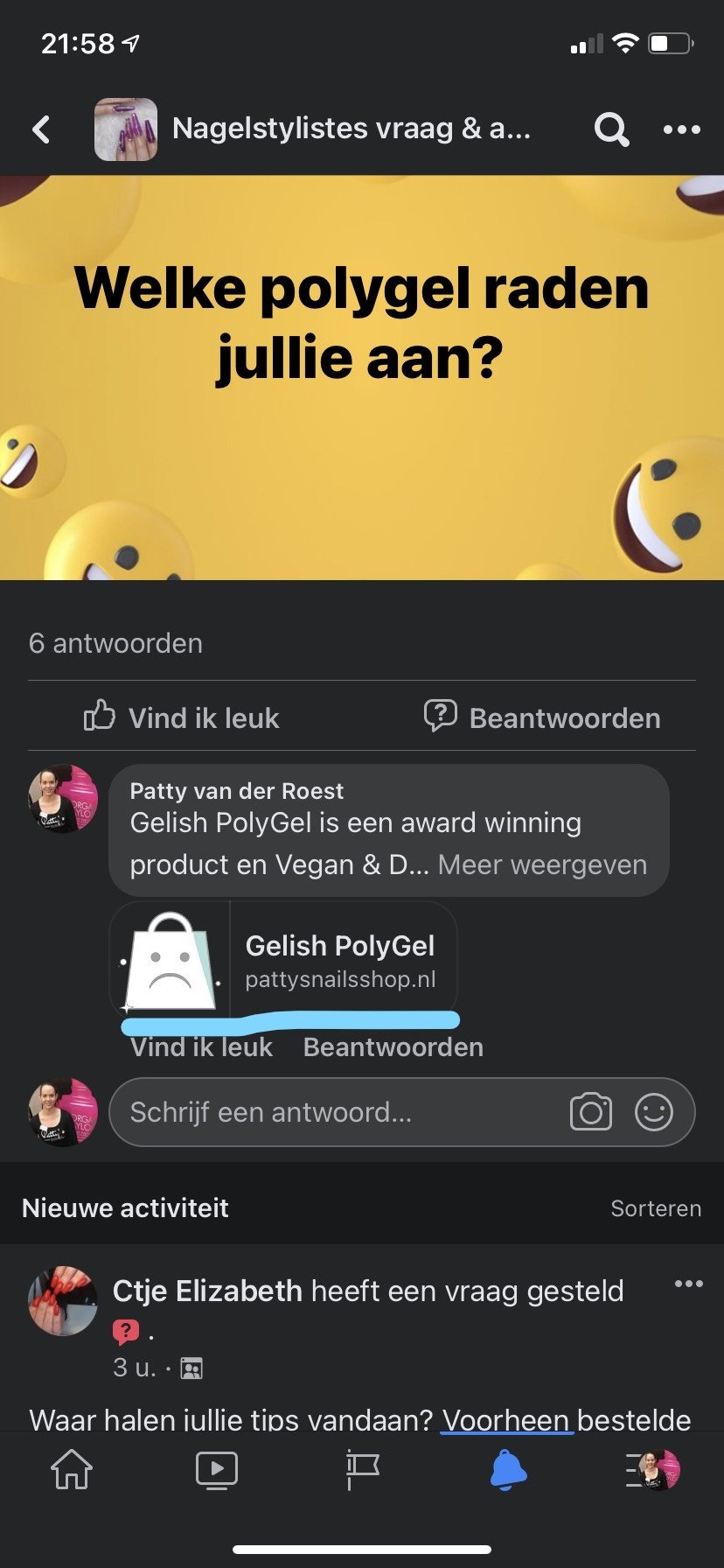
Task: Tap Sorteren to sort new activity
Action: pyautogui.click(x=656, y=1208)
